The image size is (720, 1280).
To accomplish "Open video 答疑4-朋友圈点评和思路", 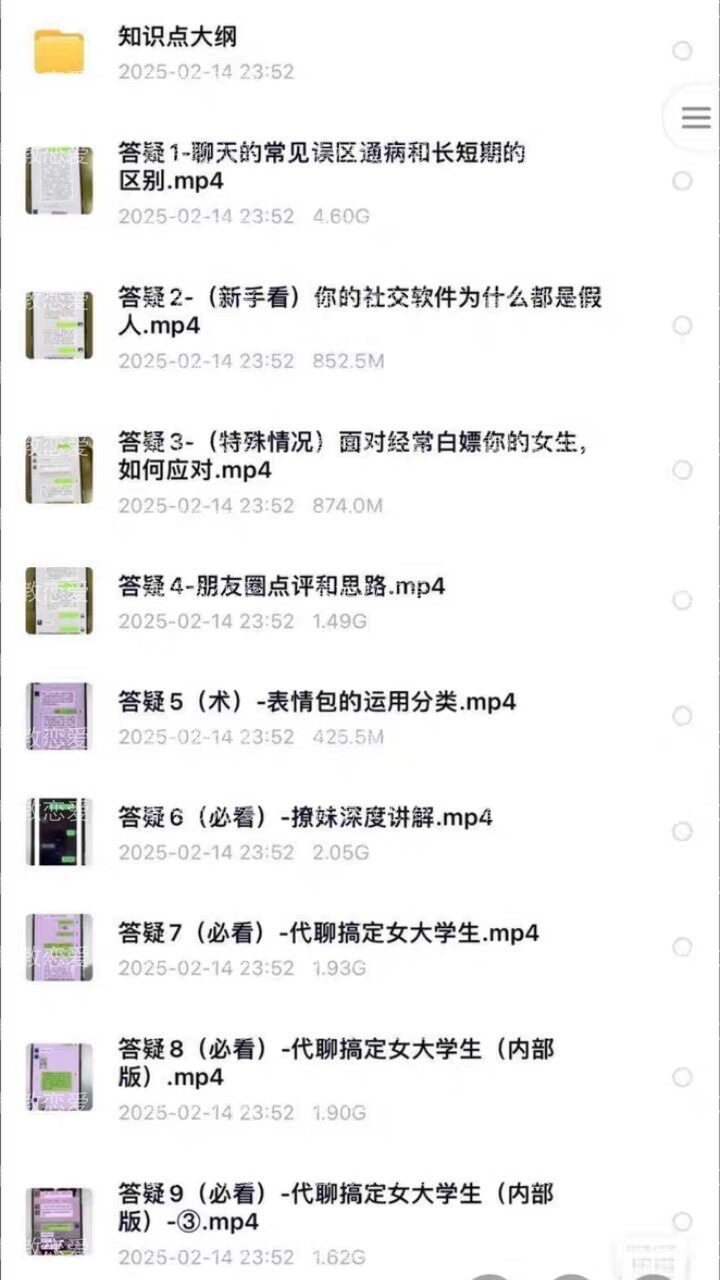I will [281, 586].
